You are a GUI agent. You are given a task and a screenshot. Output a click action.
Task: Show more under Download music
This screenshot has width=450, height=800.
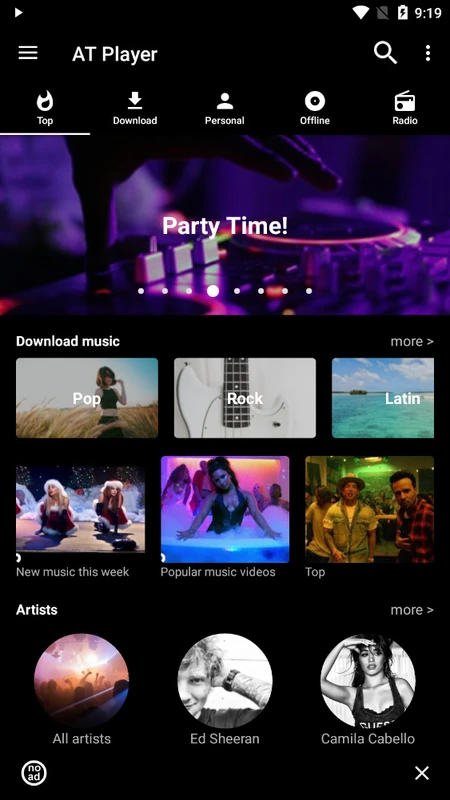pyautogui.click(x=412, y=341)
